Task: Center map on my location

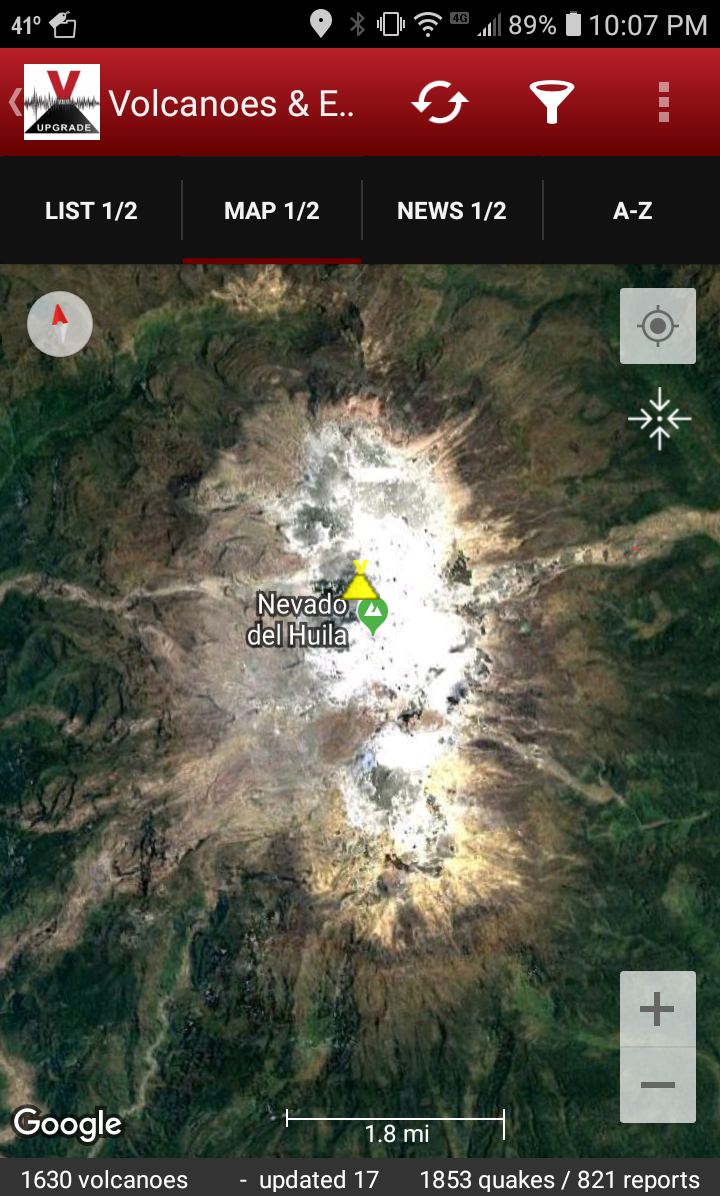Action: [658, 326]
